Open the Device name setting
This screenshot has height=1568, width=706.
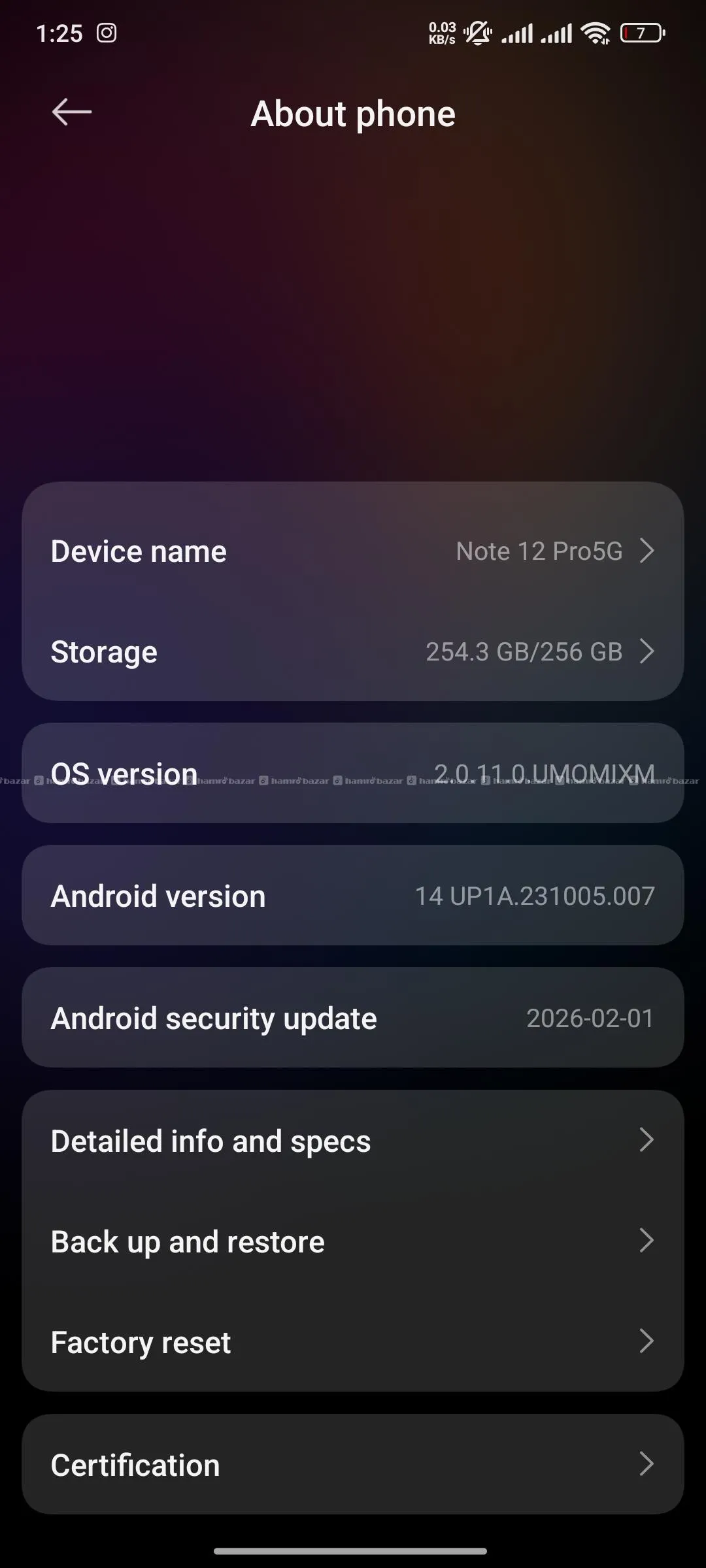[353, 551]
